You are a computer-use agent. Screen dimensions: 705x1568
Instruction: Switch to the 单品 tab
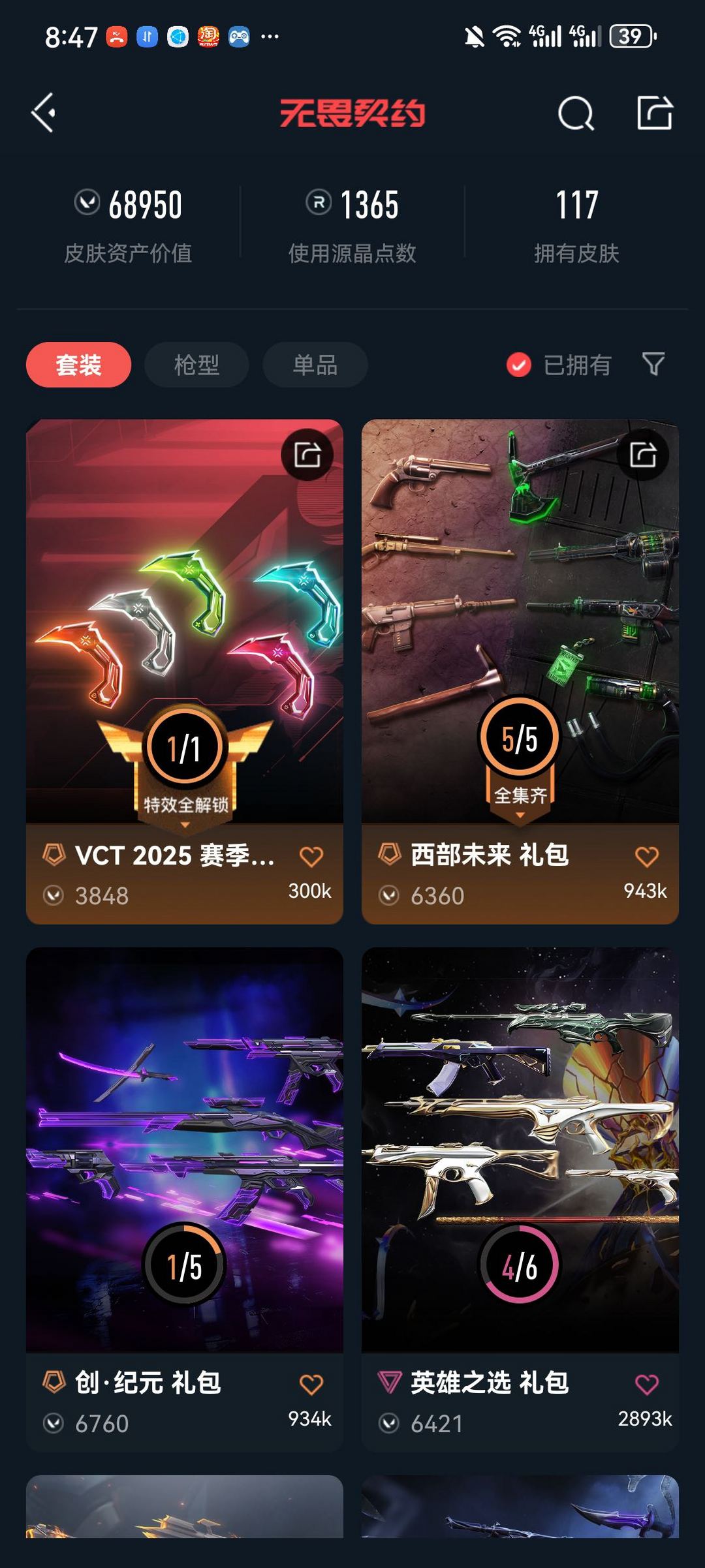point(315,364)
